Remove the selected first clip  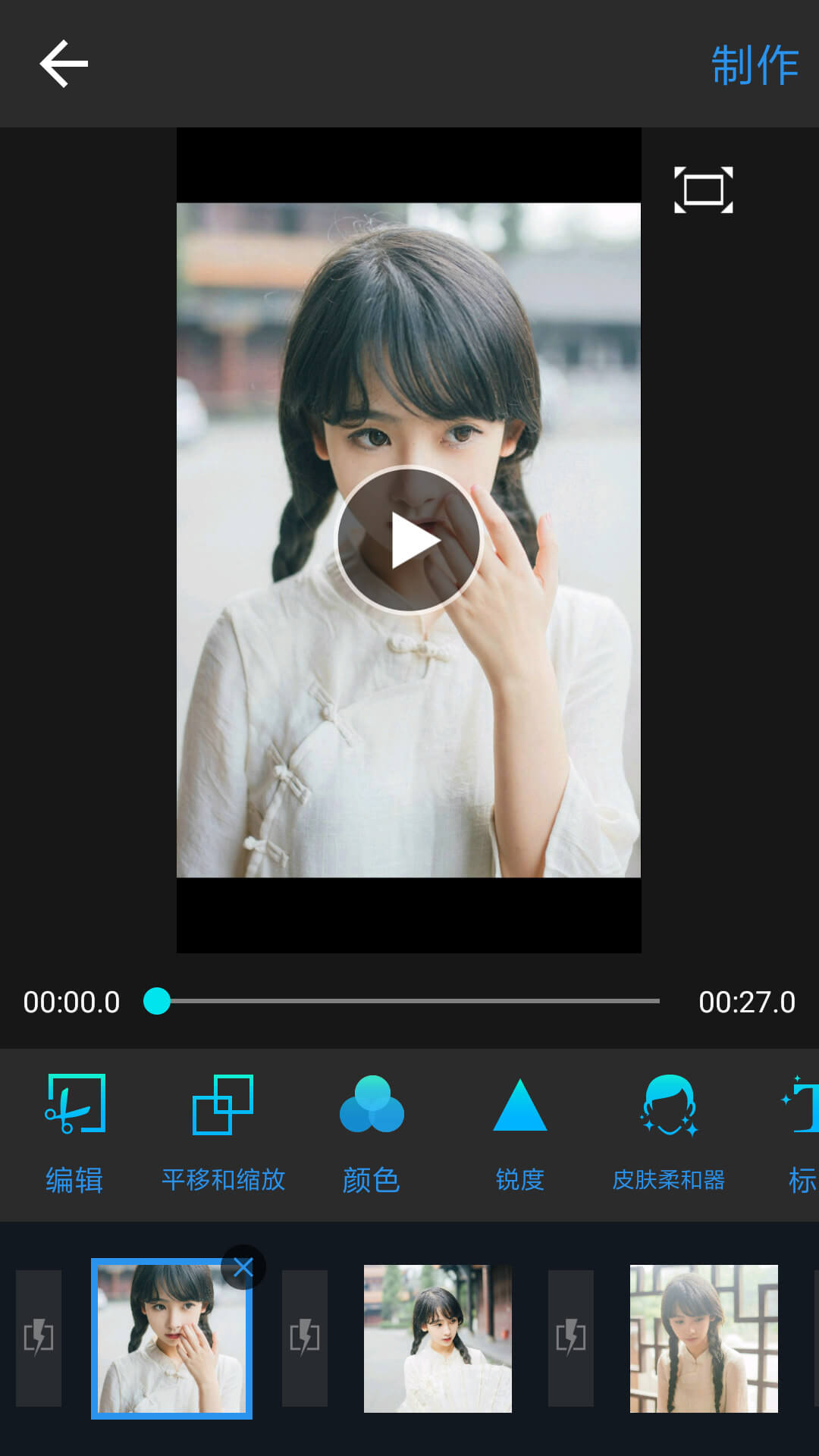point(243,1267)
